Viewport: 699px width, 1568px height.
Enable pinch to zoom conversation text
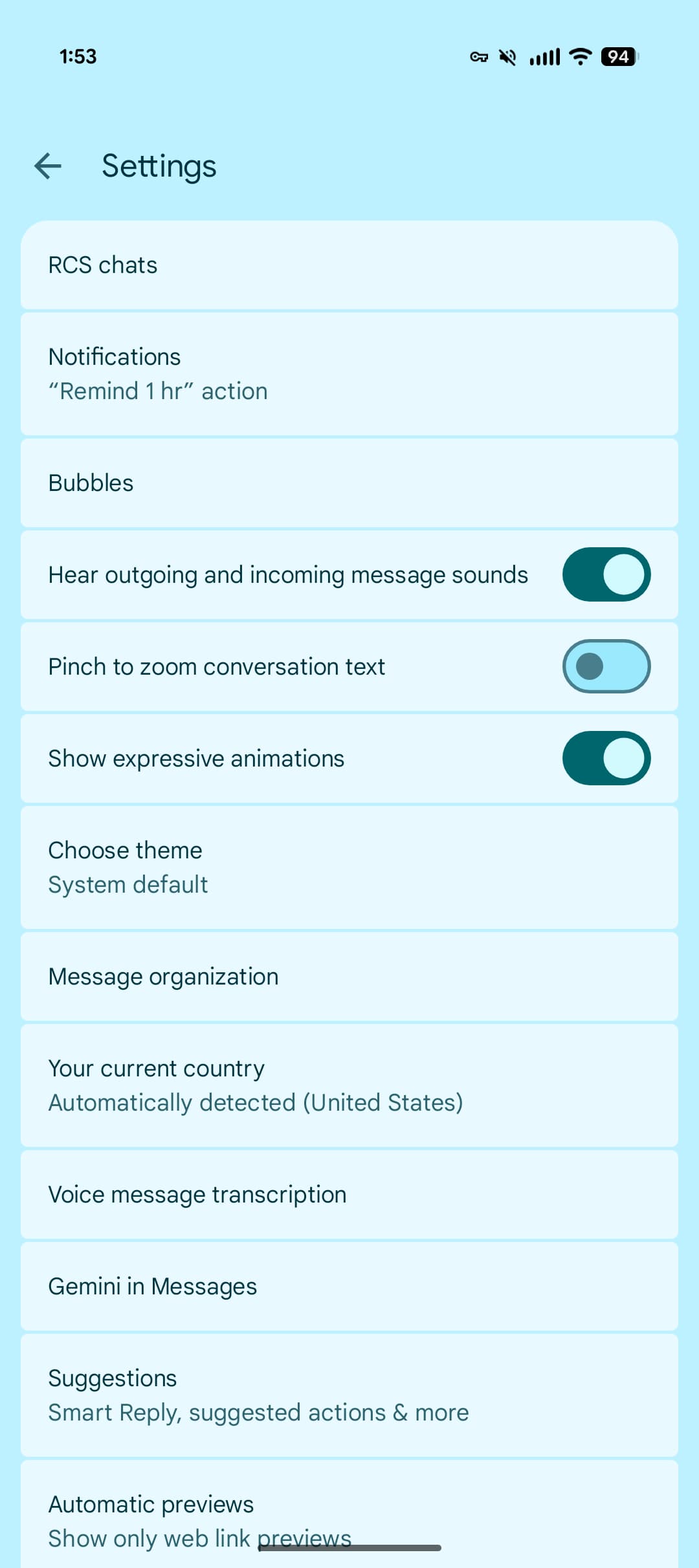(606, 666)
